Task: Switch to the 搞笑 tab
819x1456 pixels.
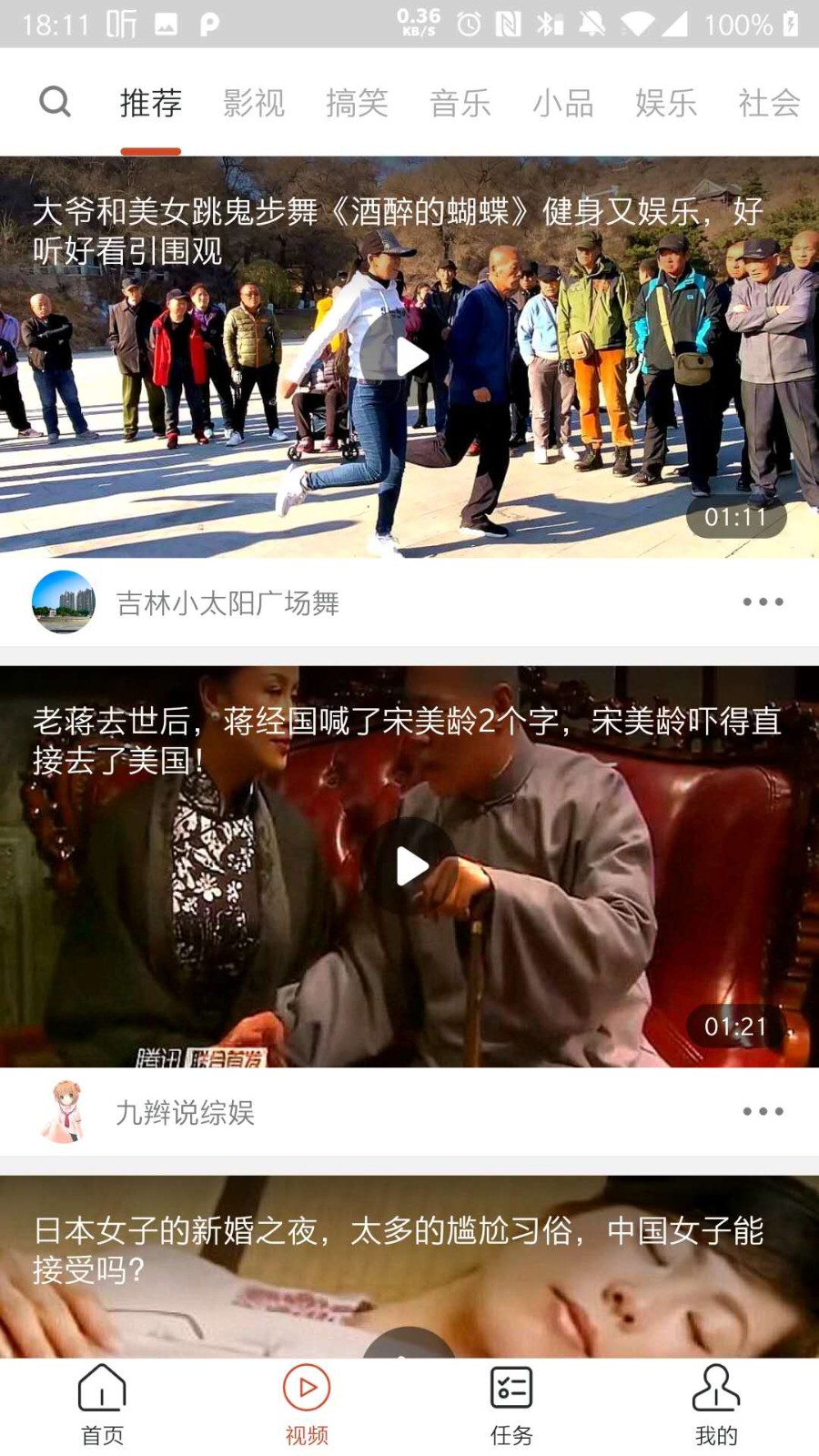Action: tap(357, 103)
